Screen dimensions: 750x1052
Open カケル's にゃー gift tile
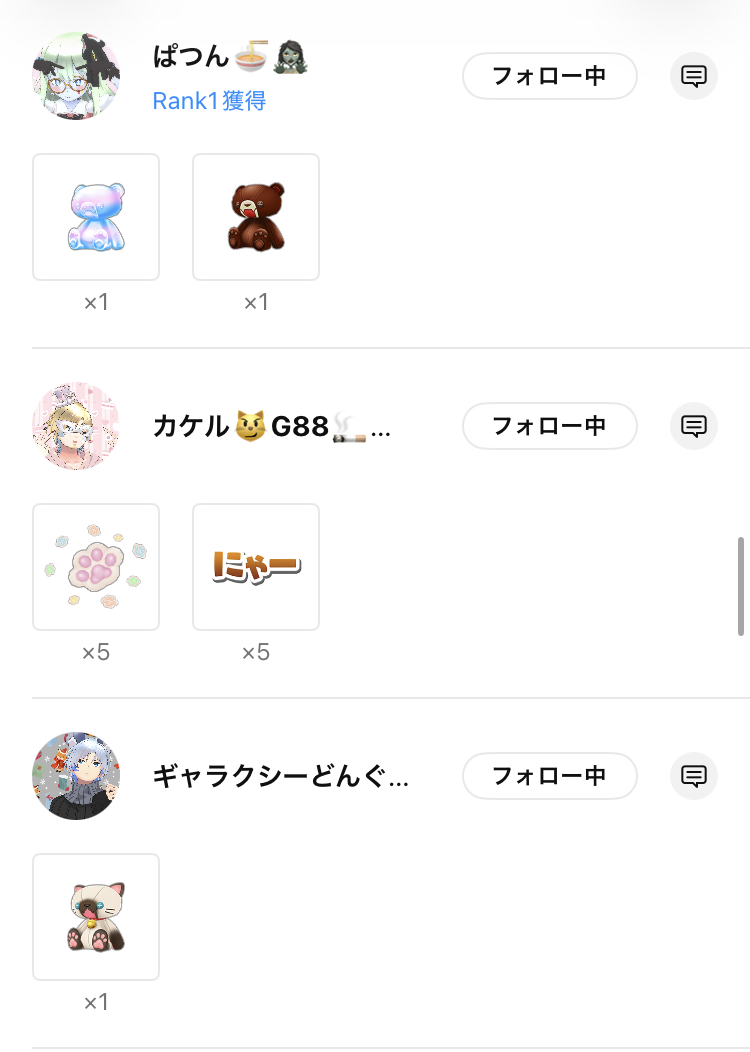pos(256,567)
